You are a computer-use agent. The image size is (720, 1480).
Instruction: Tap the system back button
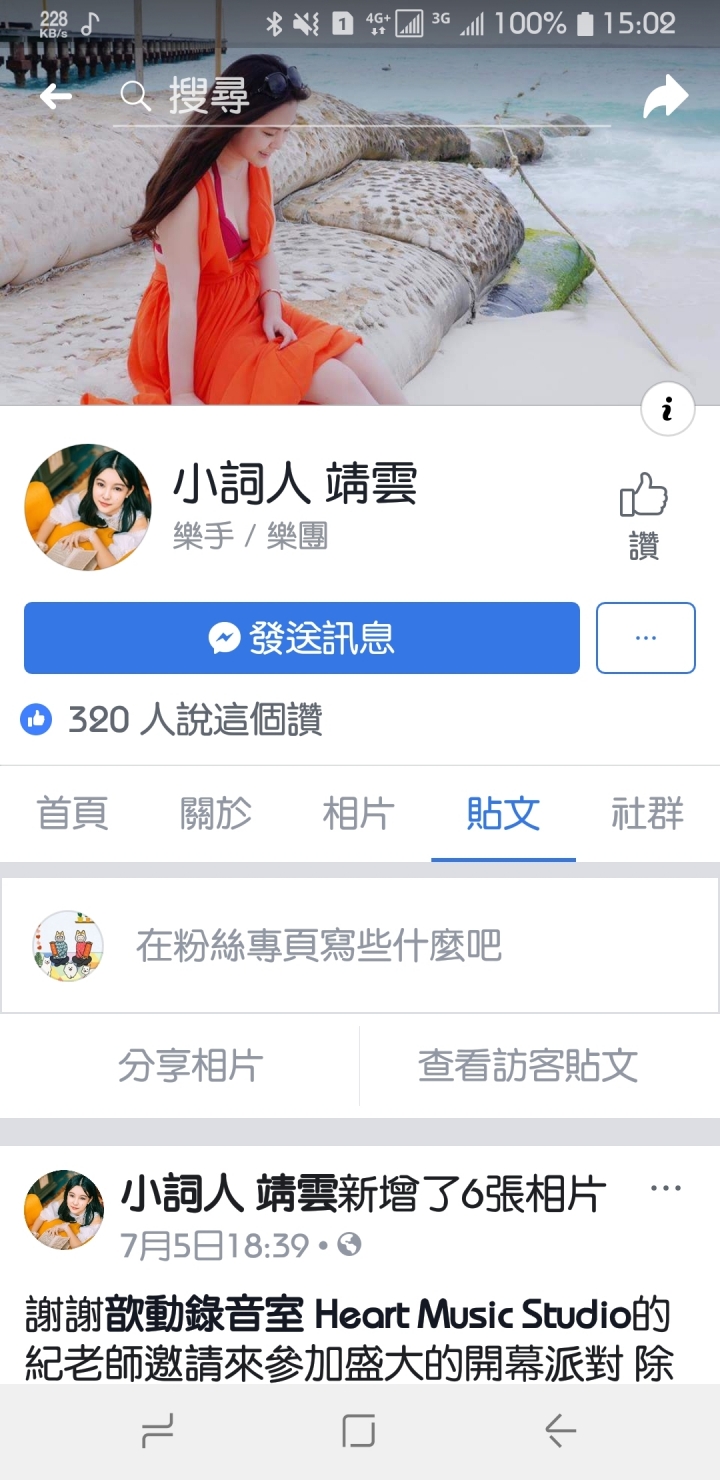pyautogui.click(x=560, y=1432)
